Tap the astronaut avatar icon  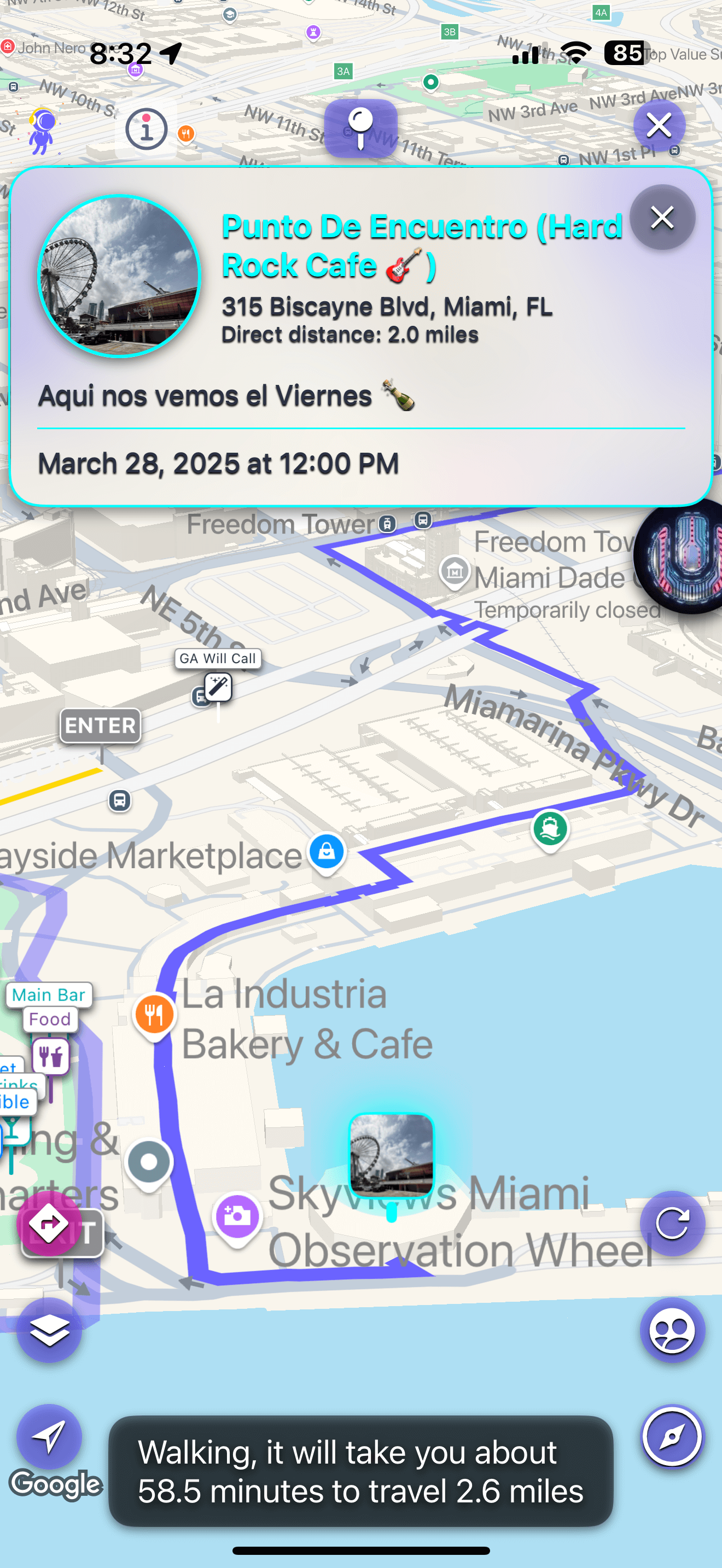click(x=42, y=129)
